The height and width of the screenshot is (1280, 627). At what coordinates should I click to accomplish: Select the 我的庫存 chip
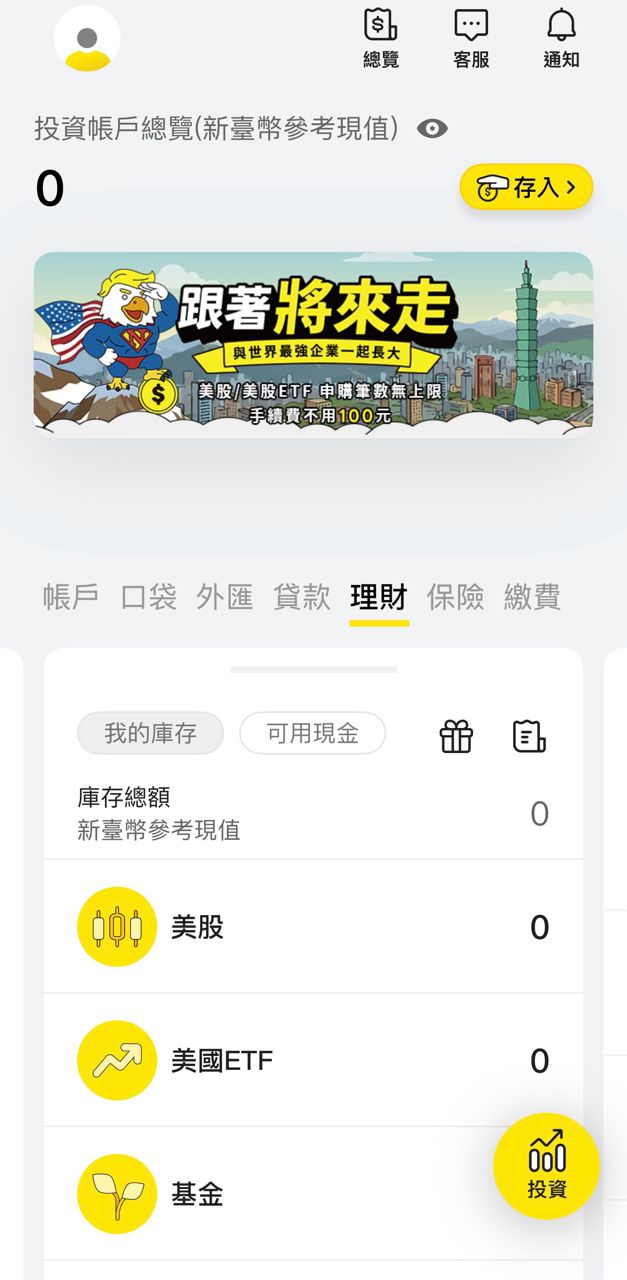[150, 733]
